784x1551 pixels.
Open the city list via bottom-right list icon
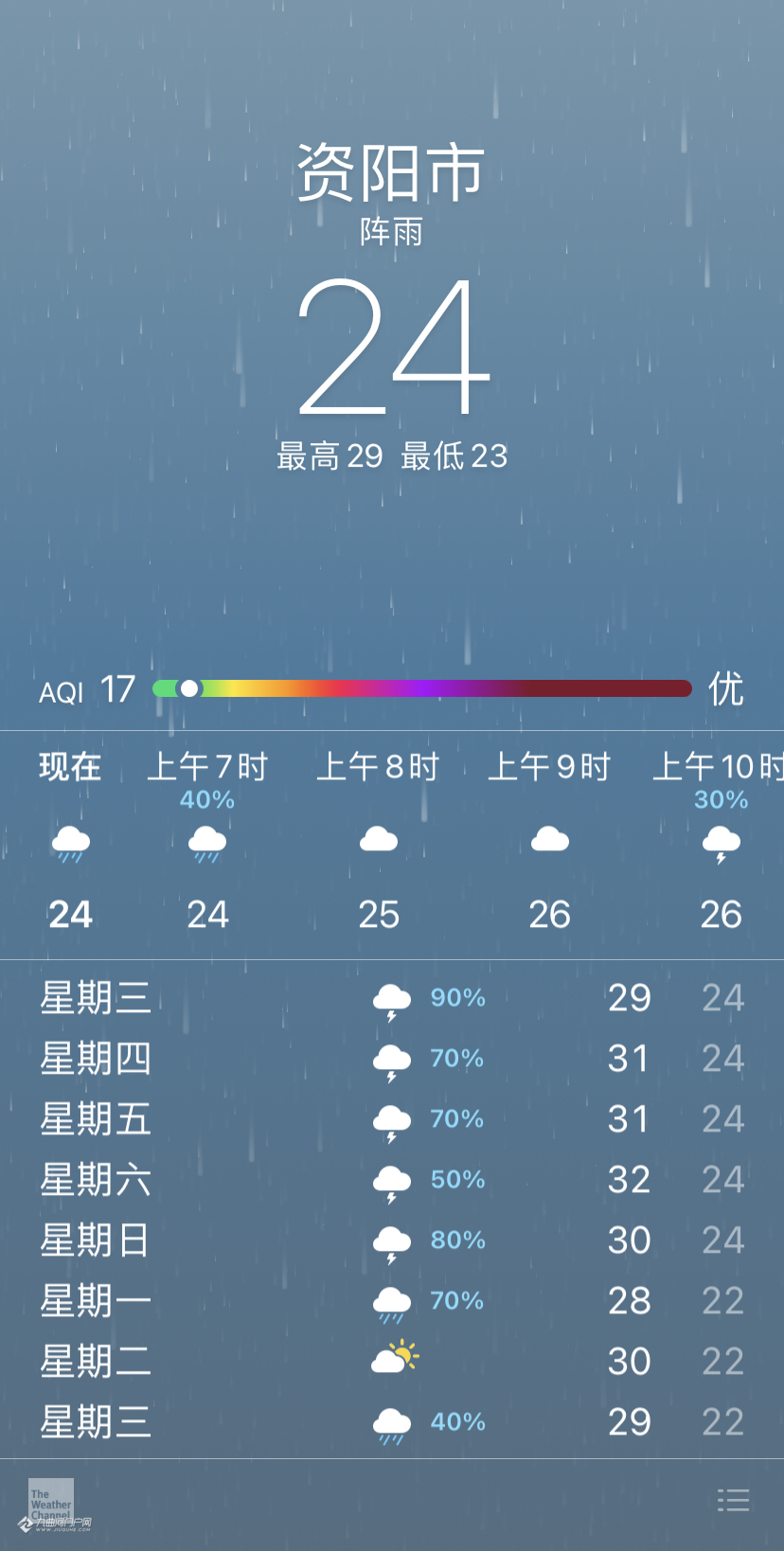point(734,1501)
